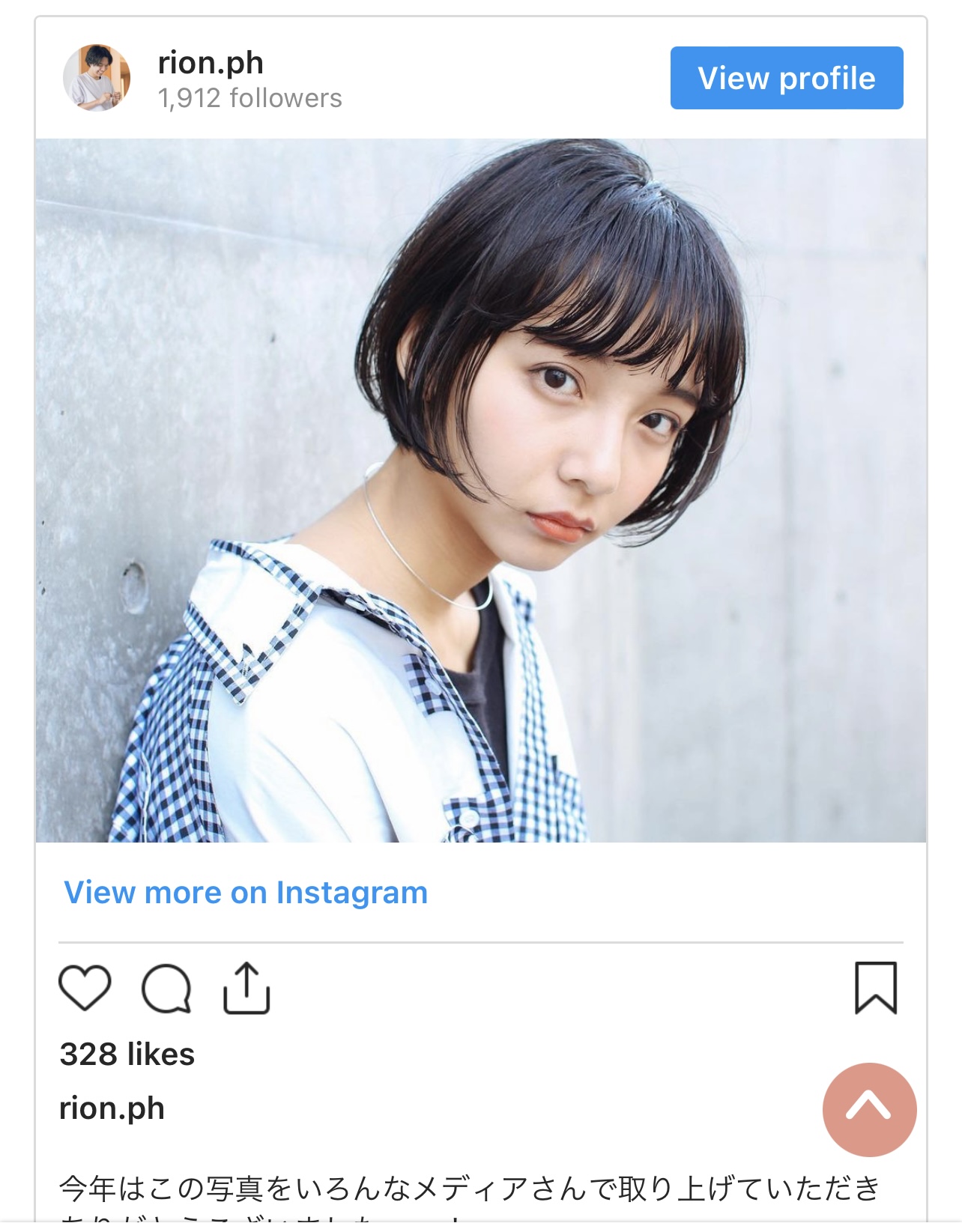Open comments with the speech bubble icon
This screenshot has height=1232, width=962.
[166, 989]
